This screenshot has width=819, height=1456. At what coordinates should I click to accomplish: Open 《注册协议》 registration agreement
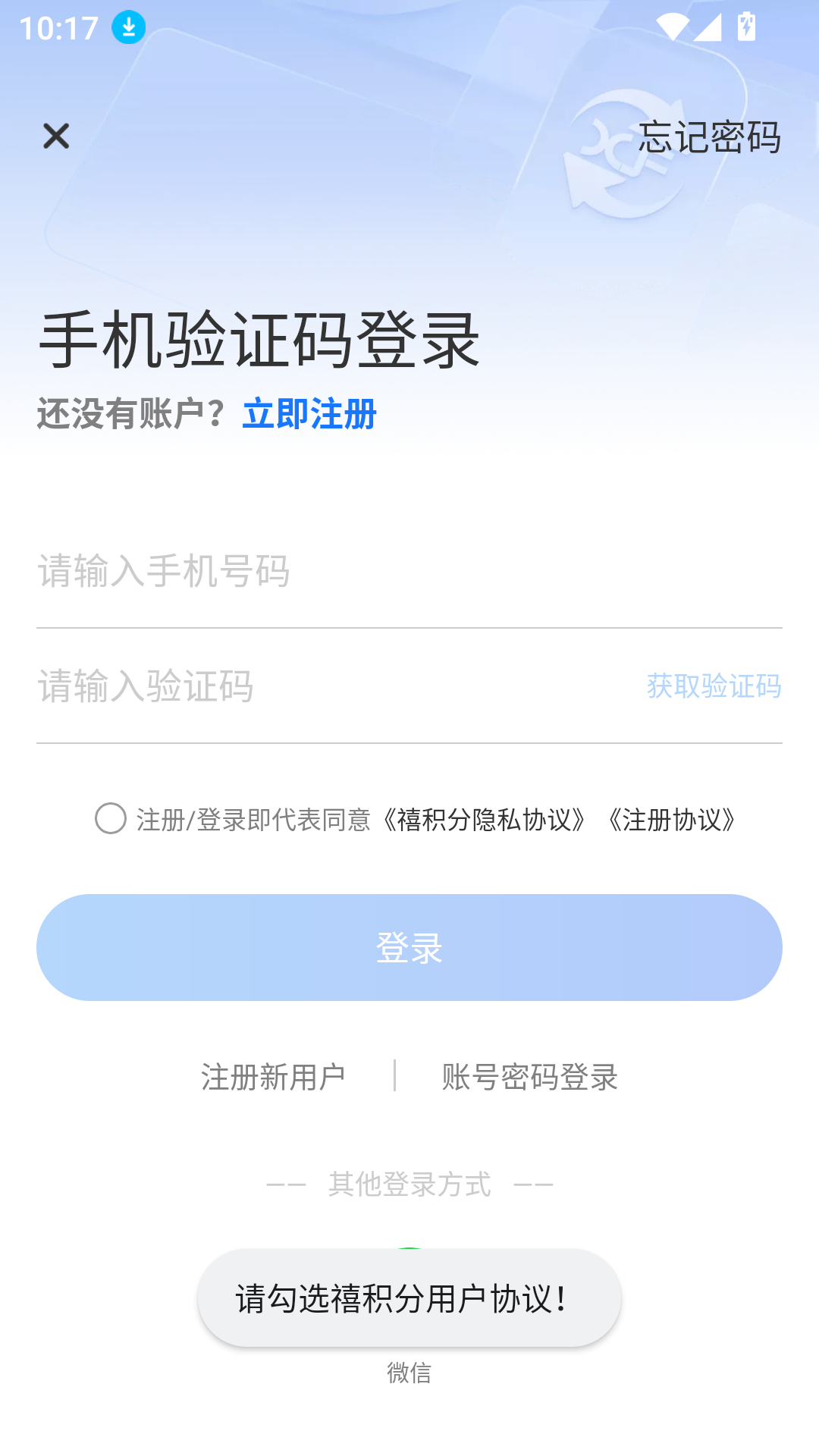click(x=673, y=819)
